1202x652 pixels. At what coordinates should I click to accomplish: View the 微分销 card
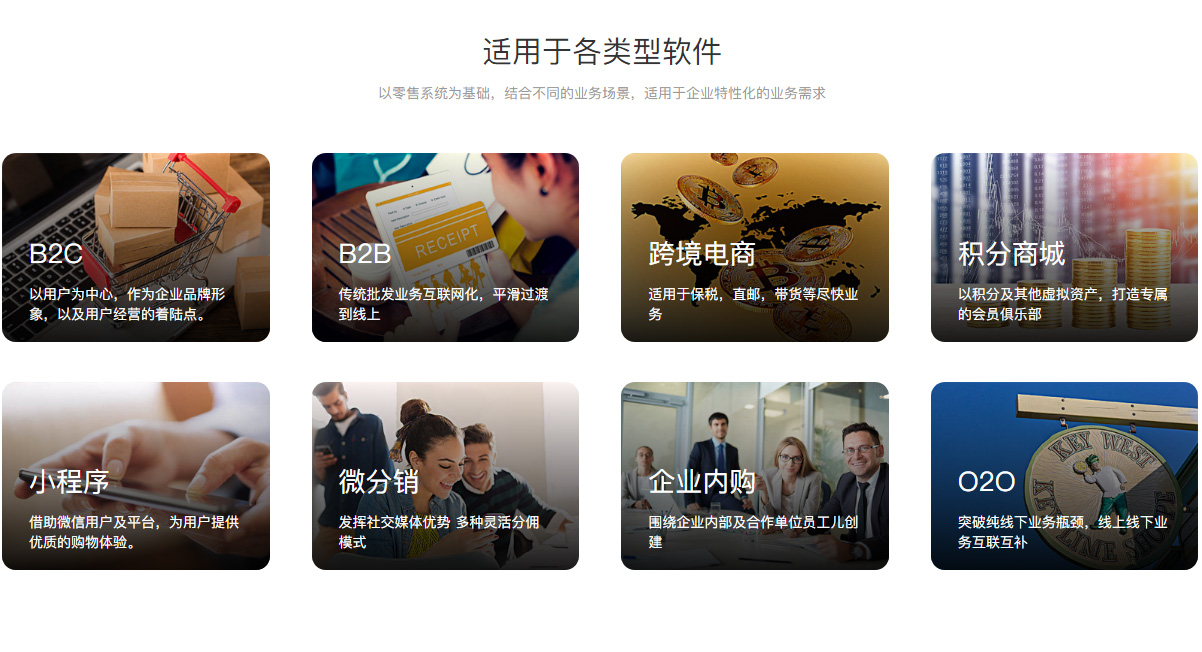(x=445, y=476)
